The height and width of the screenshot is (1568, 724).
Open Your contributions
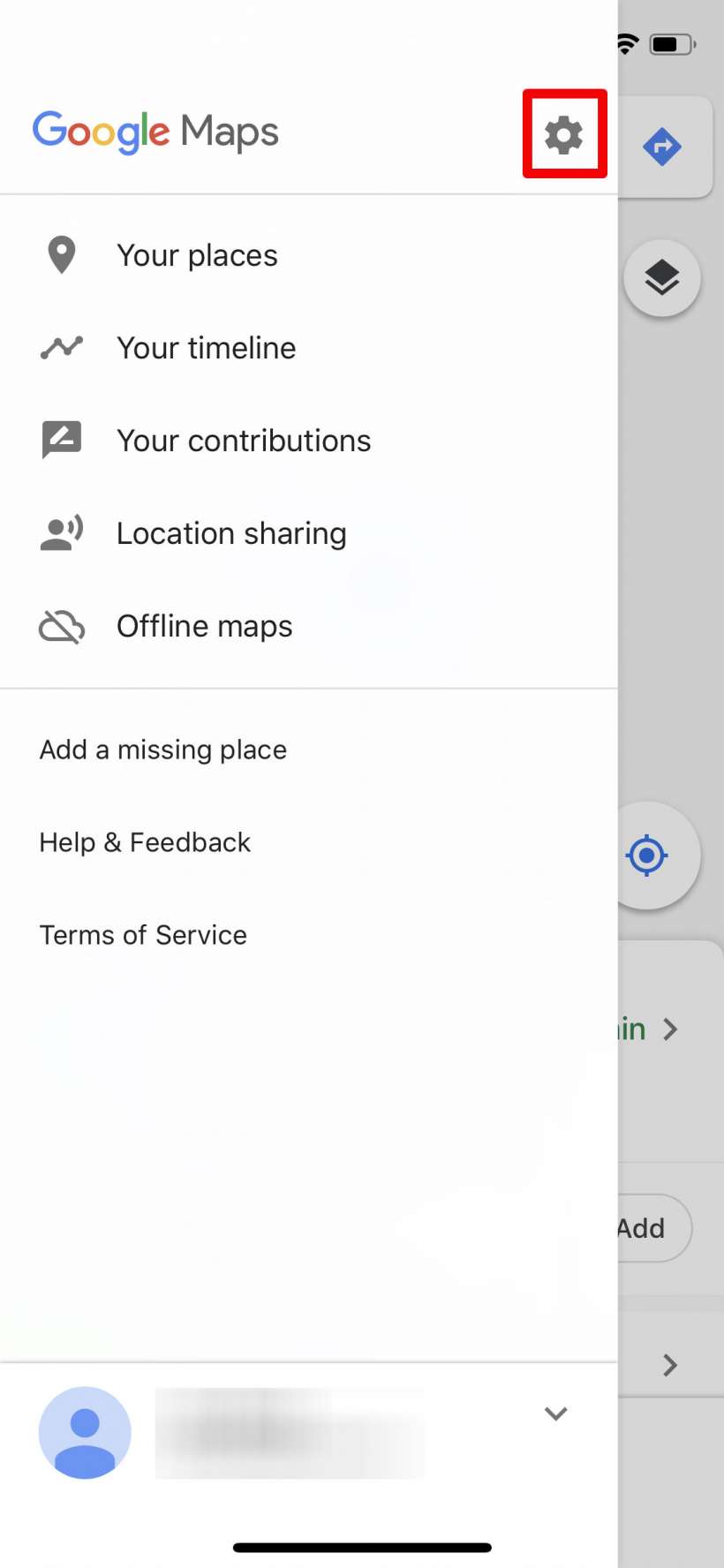click(244, 441)
